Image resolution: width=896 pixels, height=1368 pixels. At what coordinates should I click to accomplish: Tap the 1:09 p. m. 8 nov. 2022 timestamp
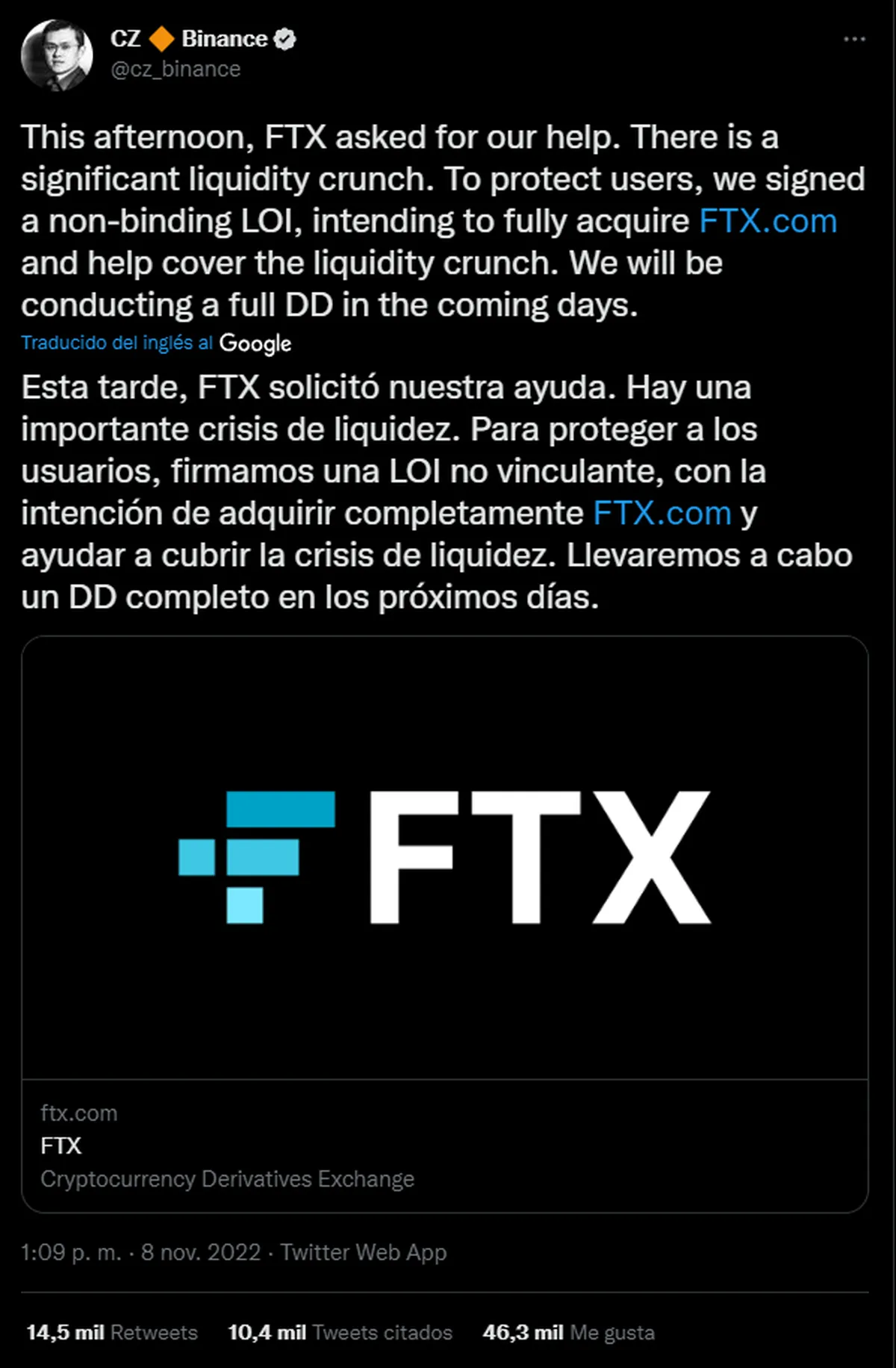point(140,1252)
